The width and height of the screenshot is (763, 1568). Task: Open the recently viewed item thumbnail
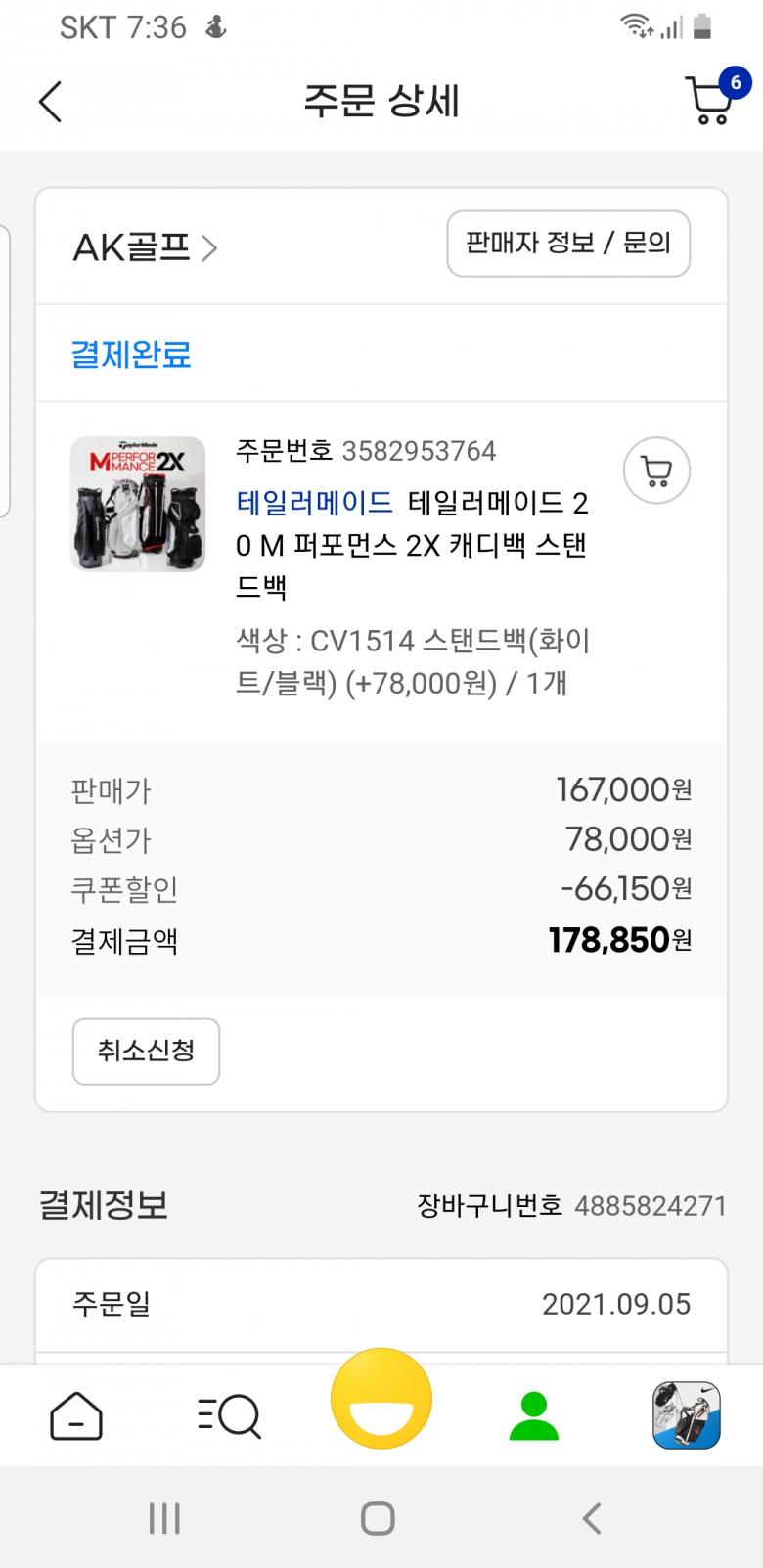point(687,1414)
